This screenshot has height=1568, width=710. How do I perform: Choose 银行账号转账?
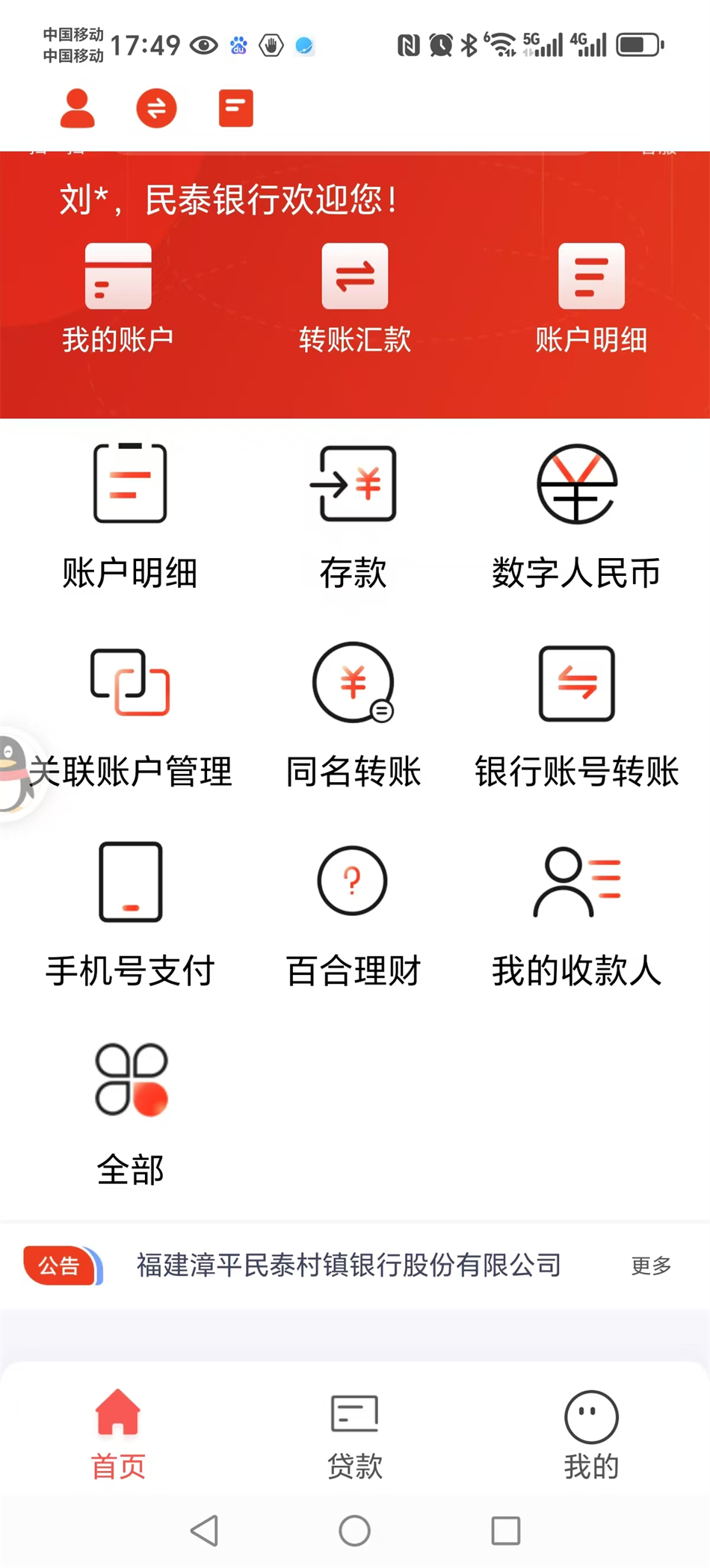pos(576,717)
